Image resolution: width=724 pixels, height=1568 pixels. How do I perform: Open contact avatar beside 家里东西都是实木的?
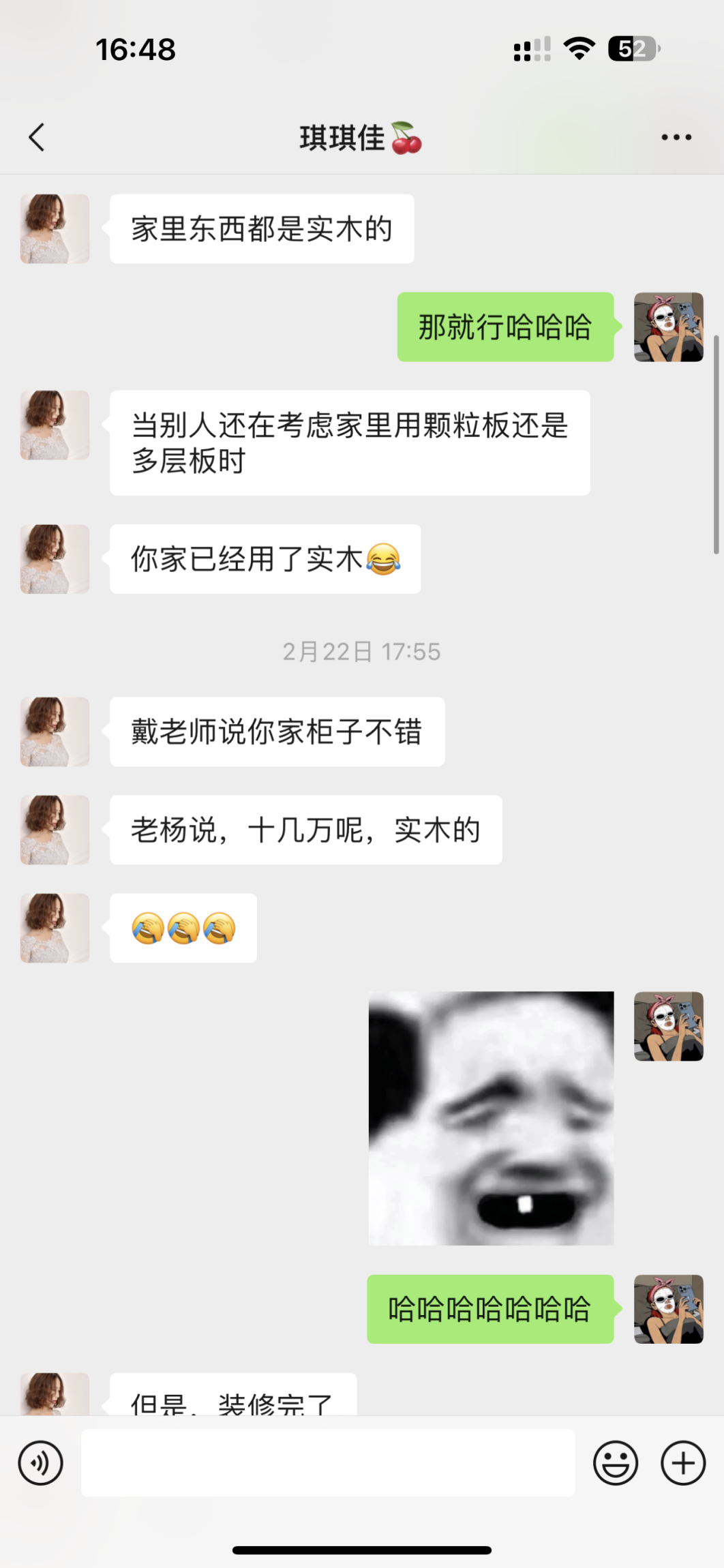tap(55, 229)
